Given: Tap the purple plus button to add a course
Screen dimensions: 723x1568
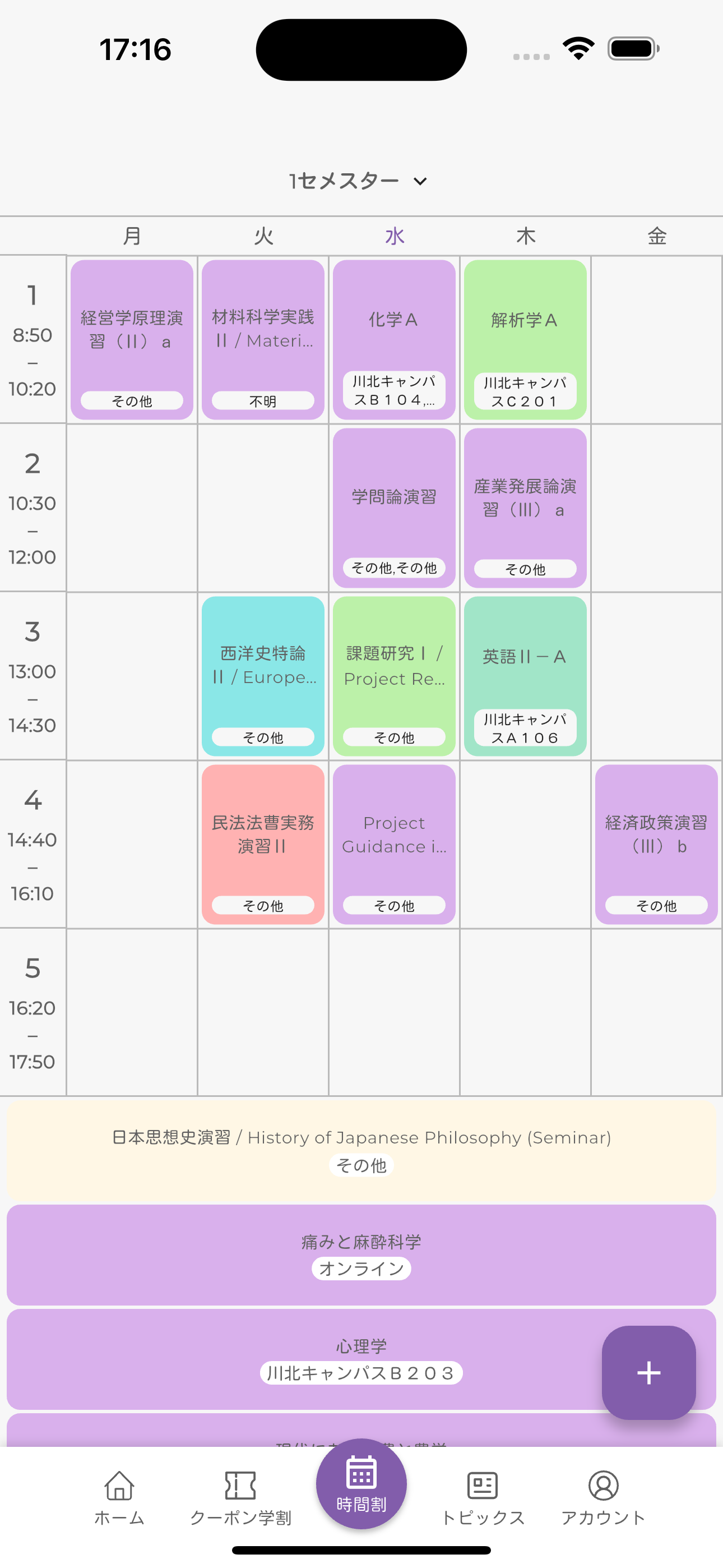Looking at the screenshot, I should tap(649, 1373).
